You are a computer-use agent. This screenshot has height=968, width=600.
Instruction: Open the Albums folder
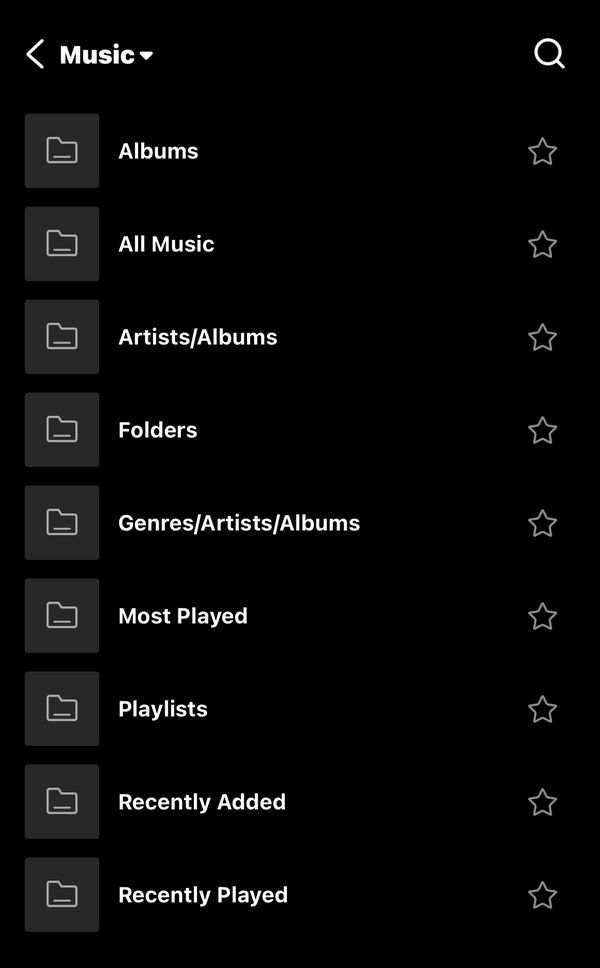point(158,151)
